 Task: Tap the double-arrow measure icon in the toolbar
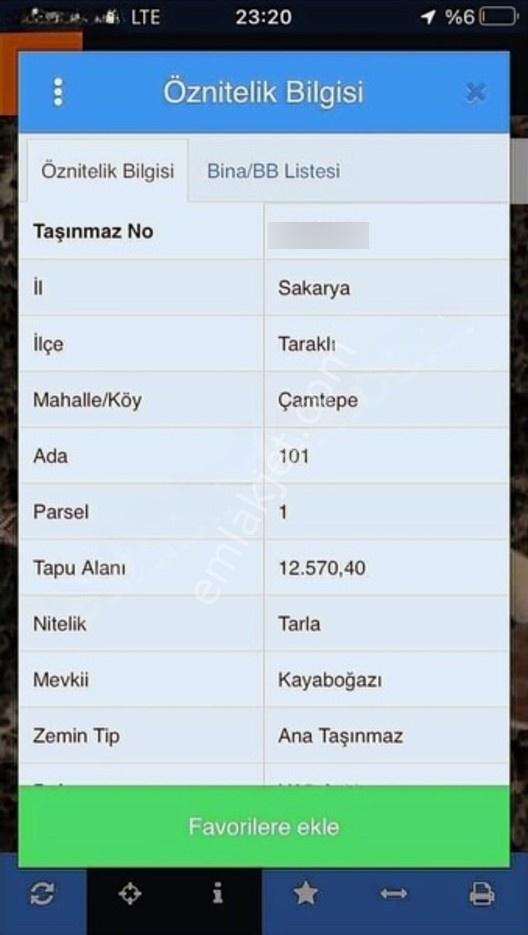(x=394, y=893)
